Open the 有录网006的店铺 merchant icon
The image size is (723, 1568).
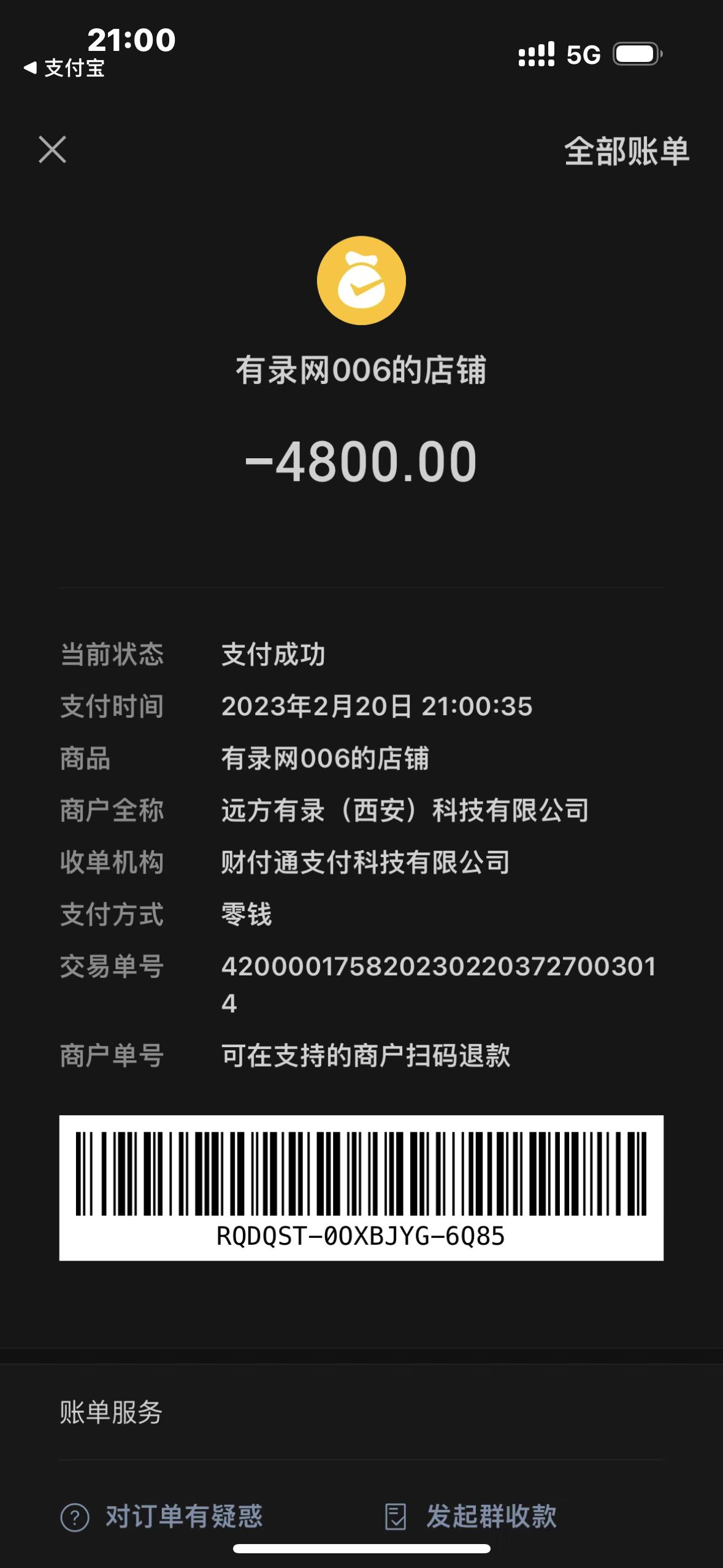tap(361, 280)
